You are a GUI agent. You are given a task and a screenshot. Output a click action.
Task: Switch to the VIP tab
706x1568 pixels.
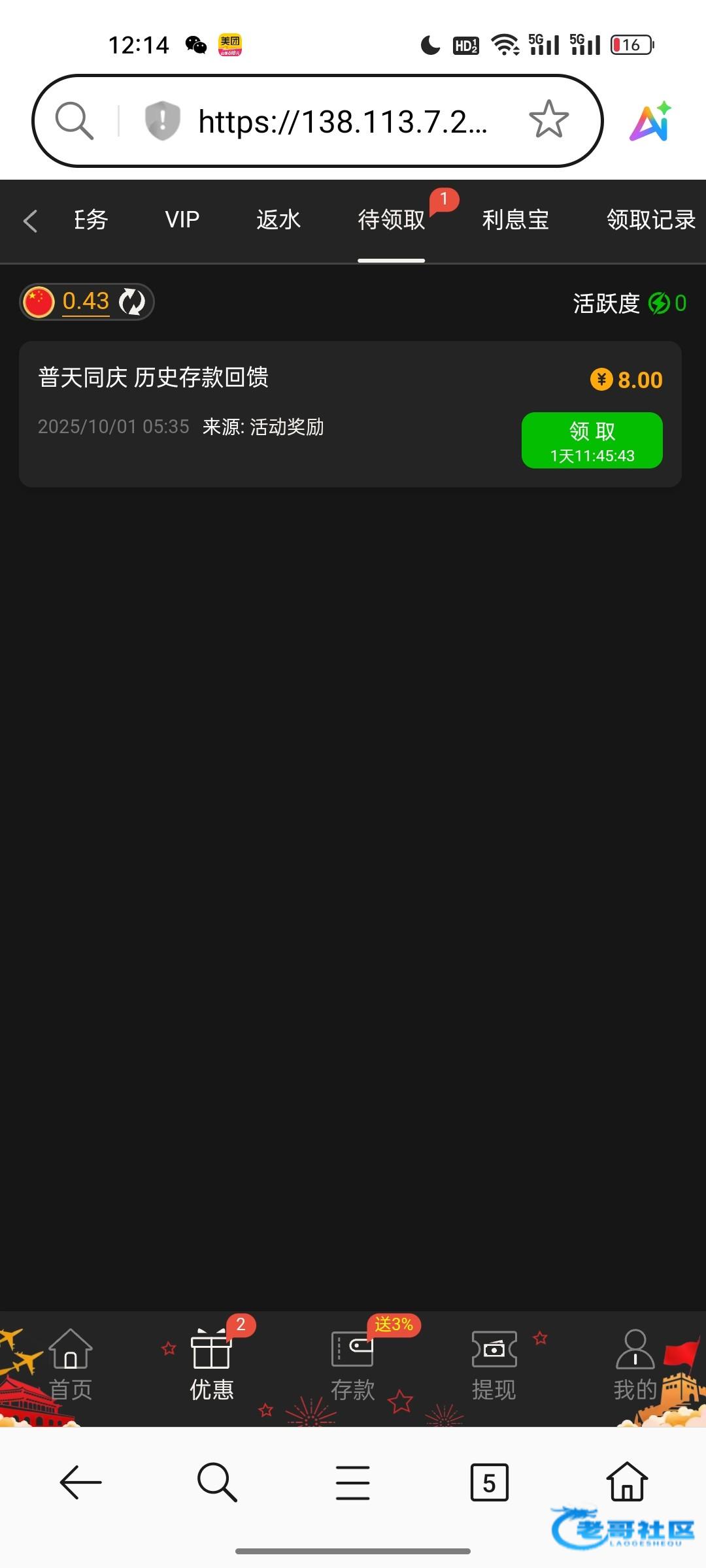point(182,220)
